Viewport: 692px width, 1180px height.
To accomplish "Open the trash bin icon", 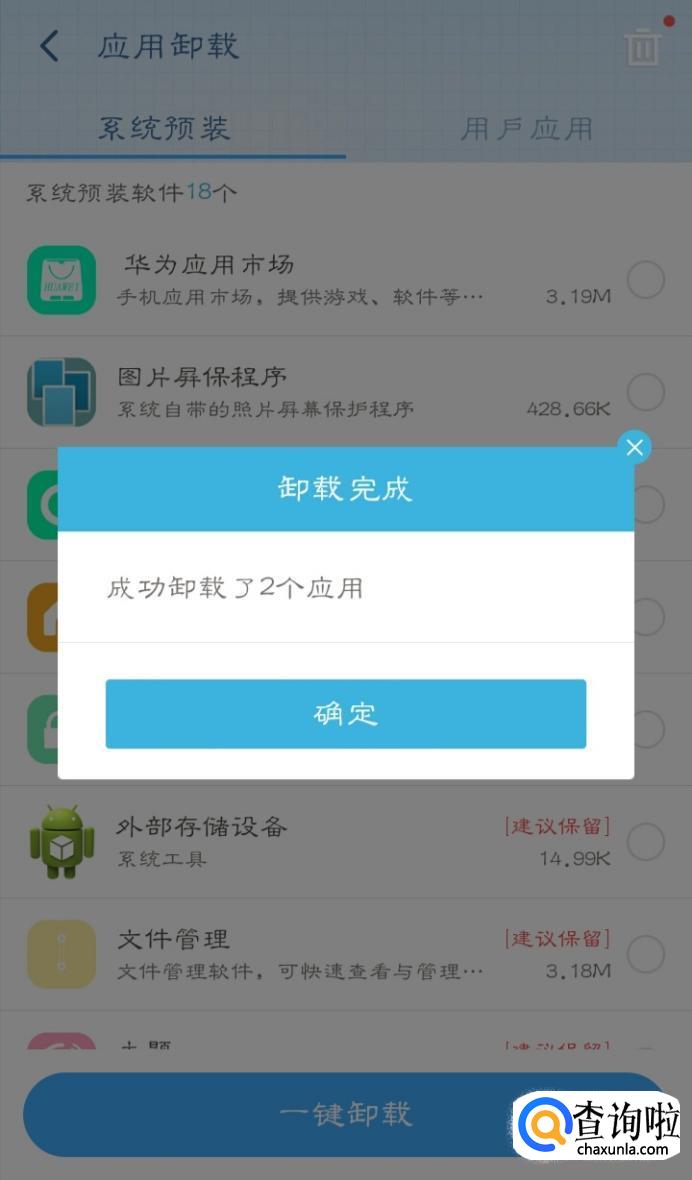I will click(x=642, y=46).
